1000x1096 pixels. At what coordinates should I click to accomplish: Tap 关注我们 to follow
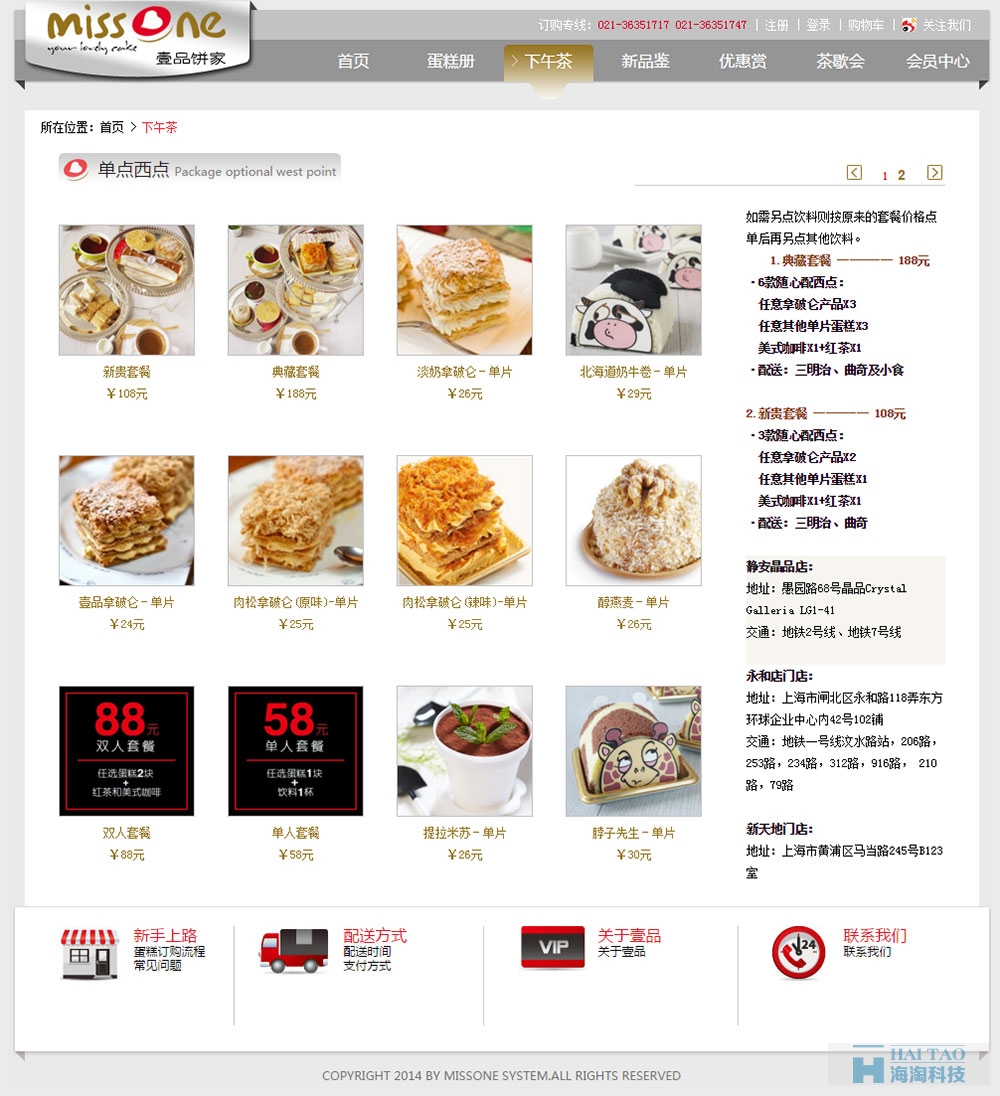point(945,25)
